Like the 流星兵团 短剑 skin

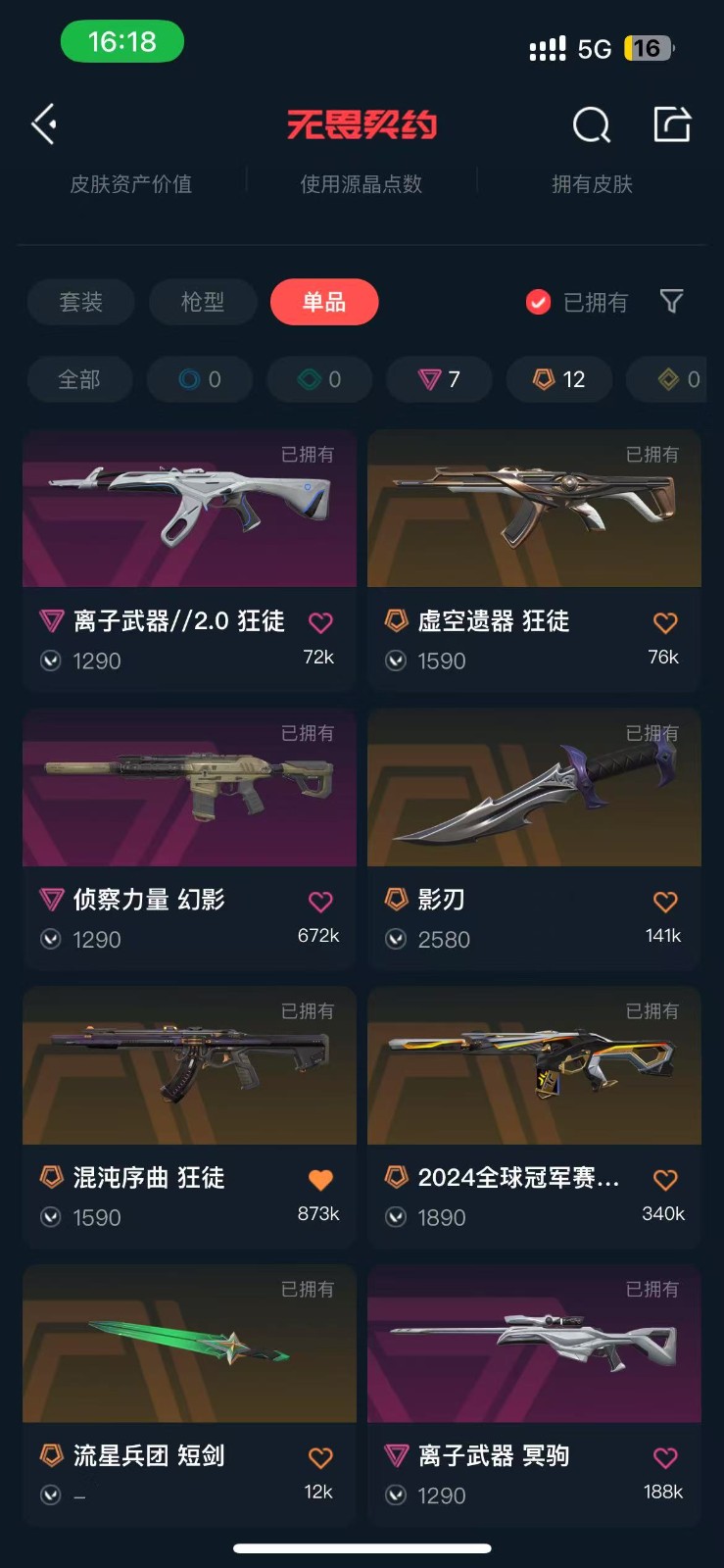click(320, 1458)
